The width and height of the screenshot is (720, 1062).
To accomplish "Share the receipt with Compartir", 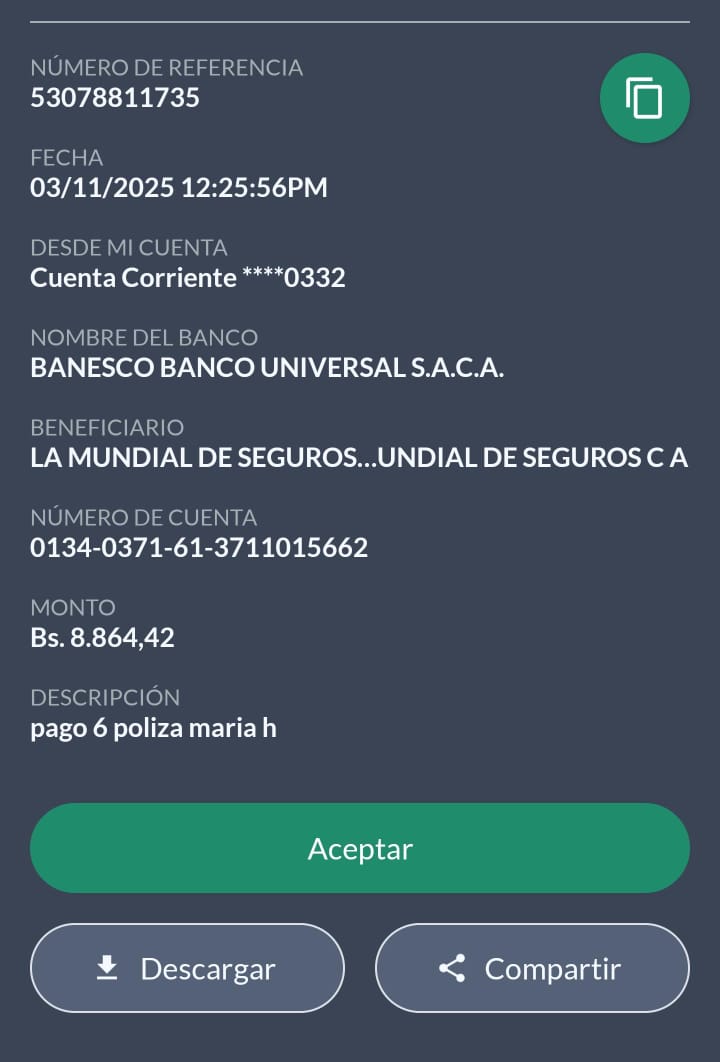I will tap(532, 968).
